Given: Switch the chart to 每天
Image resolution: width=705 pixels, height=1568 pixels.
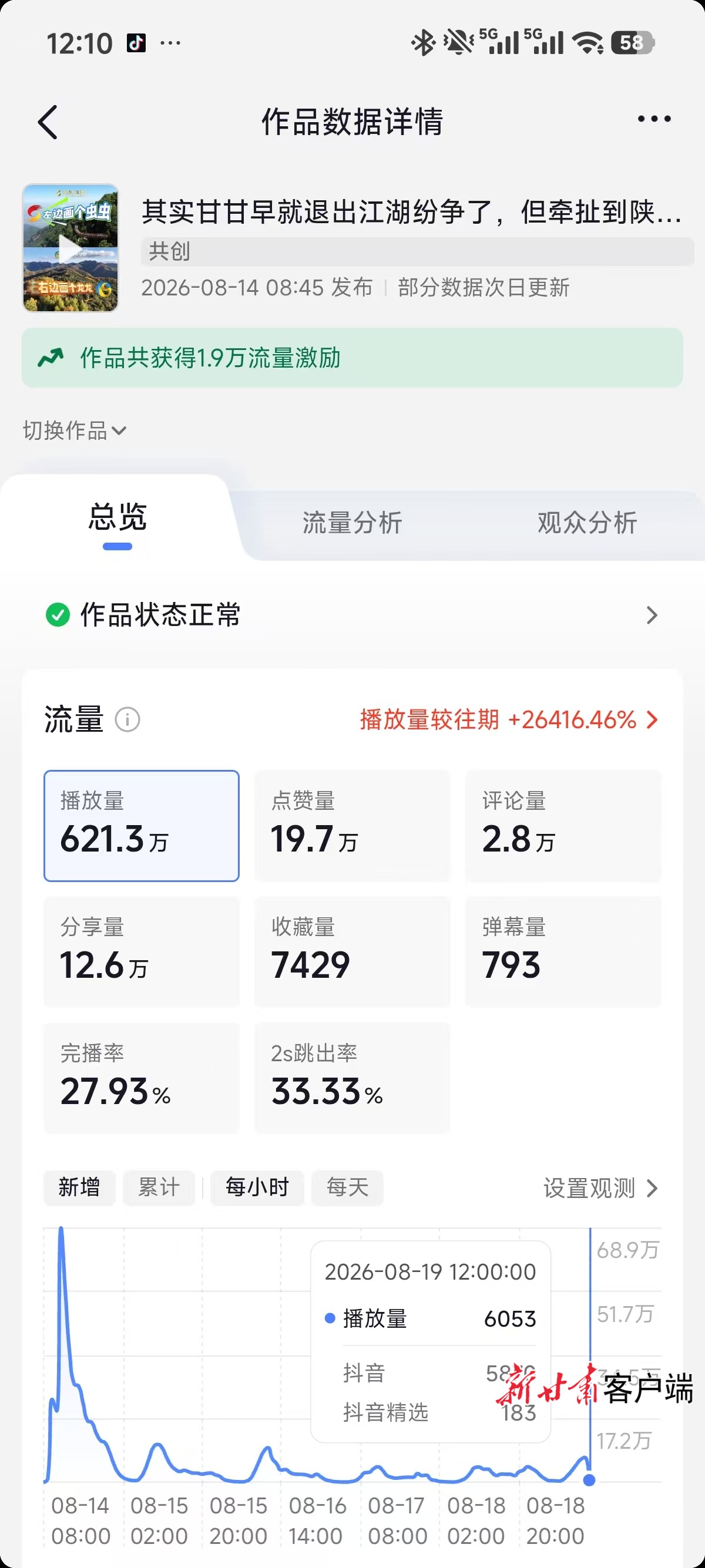Looking at the screenshot, I should [347, 1187].
